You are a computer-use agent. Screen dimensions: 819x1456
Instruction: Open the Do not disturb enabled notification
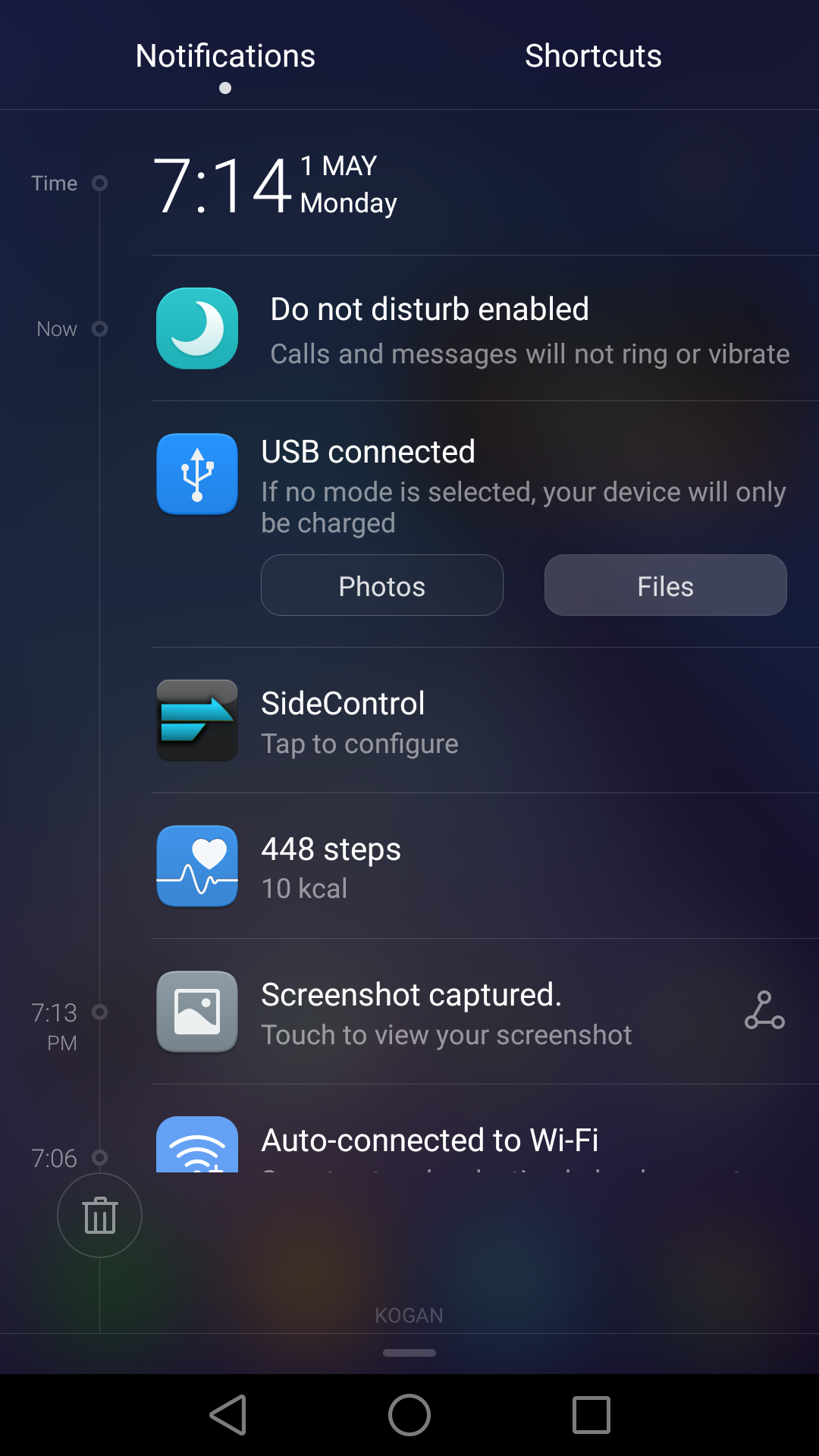coord(485,328)
